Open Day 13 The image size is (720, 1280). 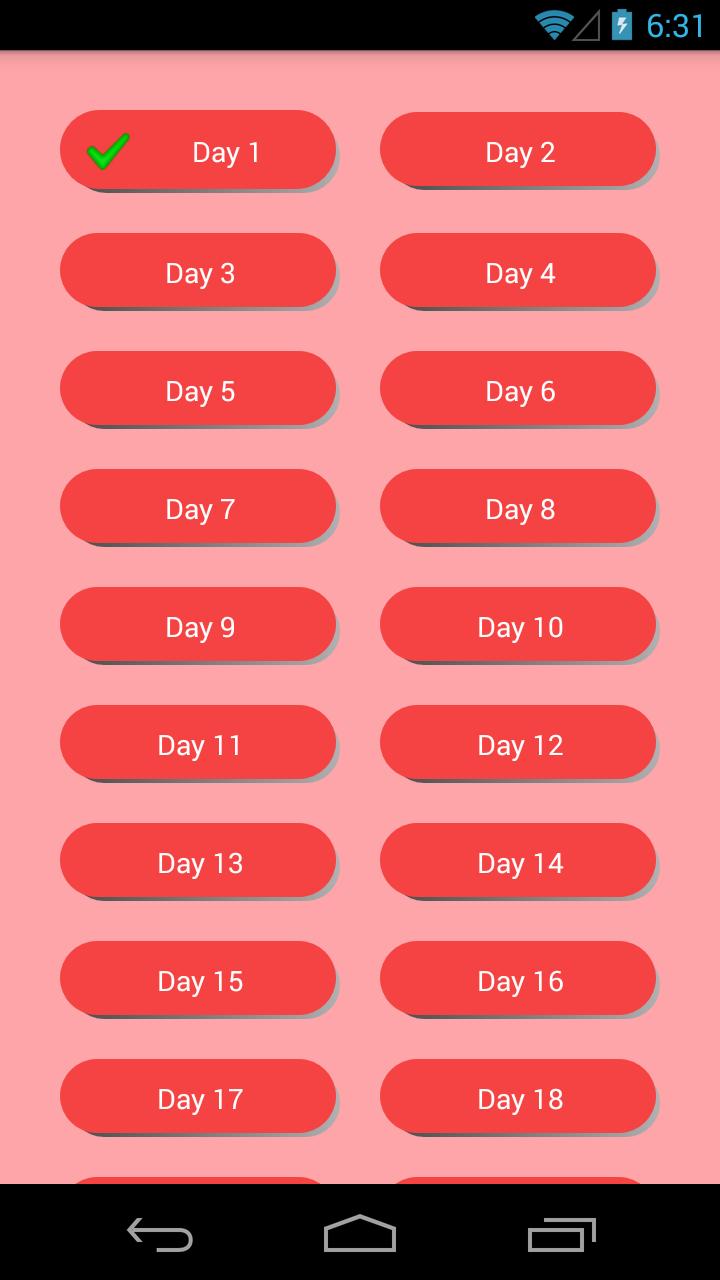(199, 862)
